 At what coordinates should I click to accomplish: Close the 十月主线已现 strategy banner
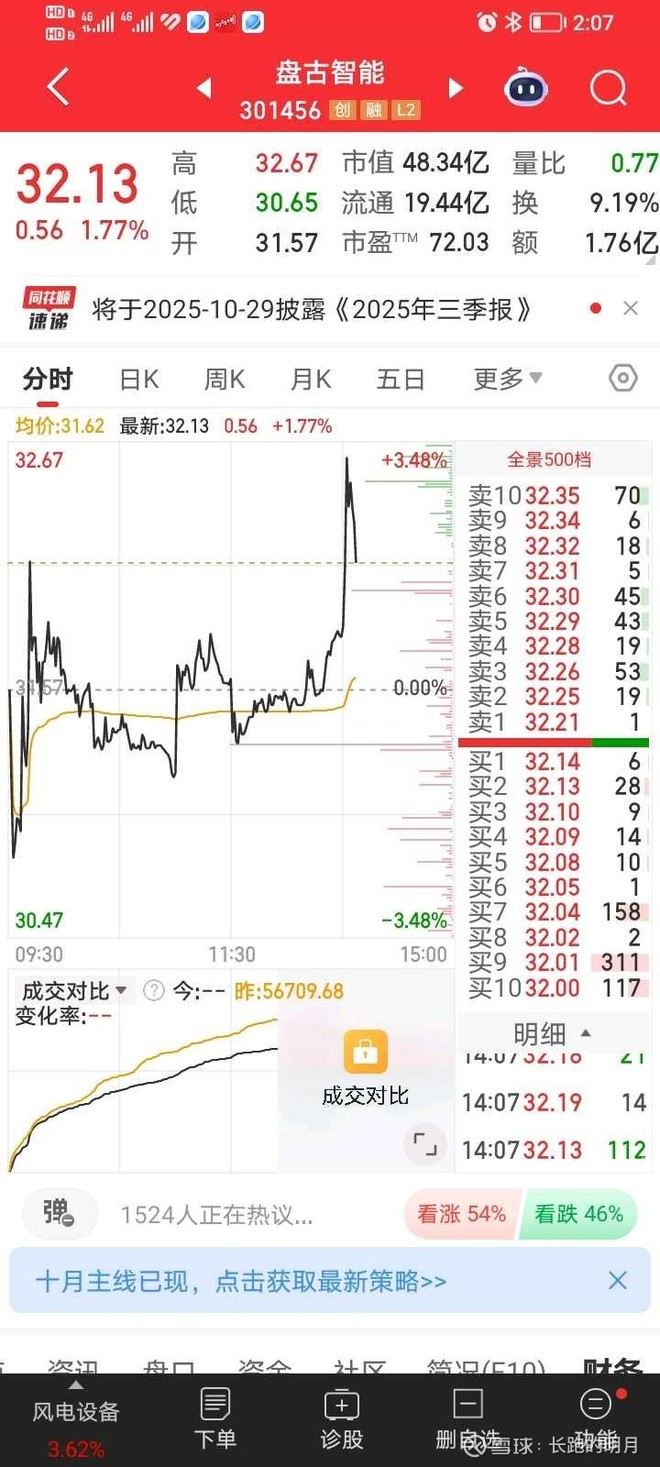tap(618, 1280)
